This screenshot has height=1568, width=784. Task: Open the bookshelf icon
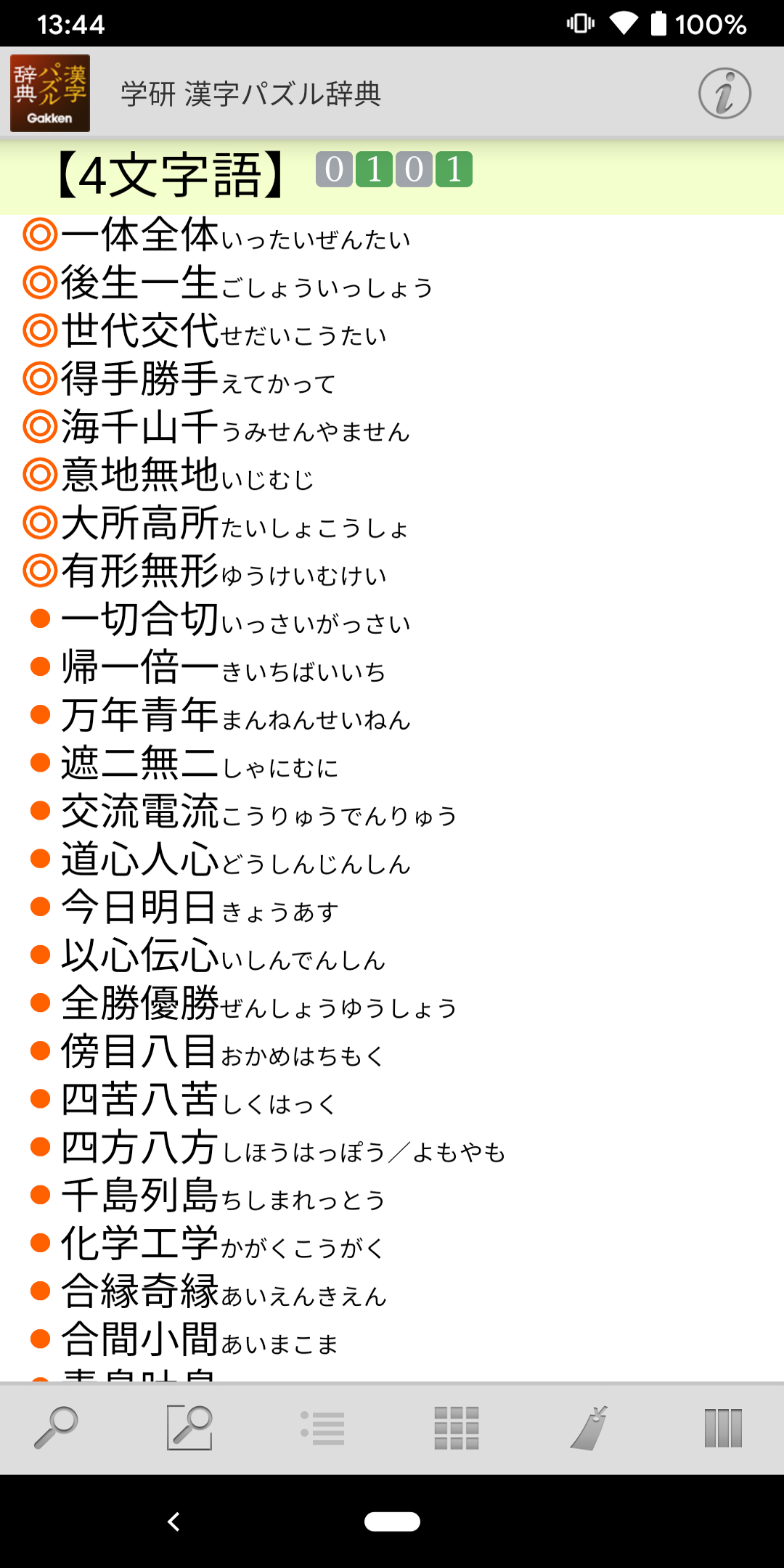723,1428
